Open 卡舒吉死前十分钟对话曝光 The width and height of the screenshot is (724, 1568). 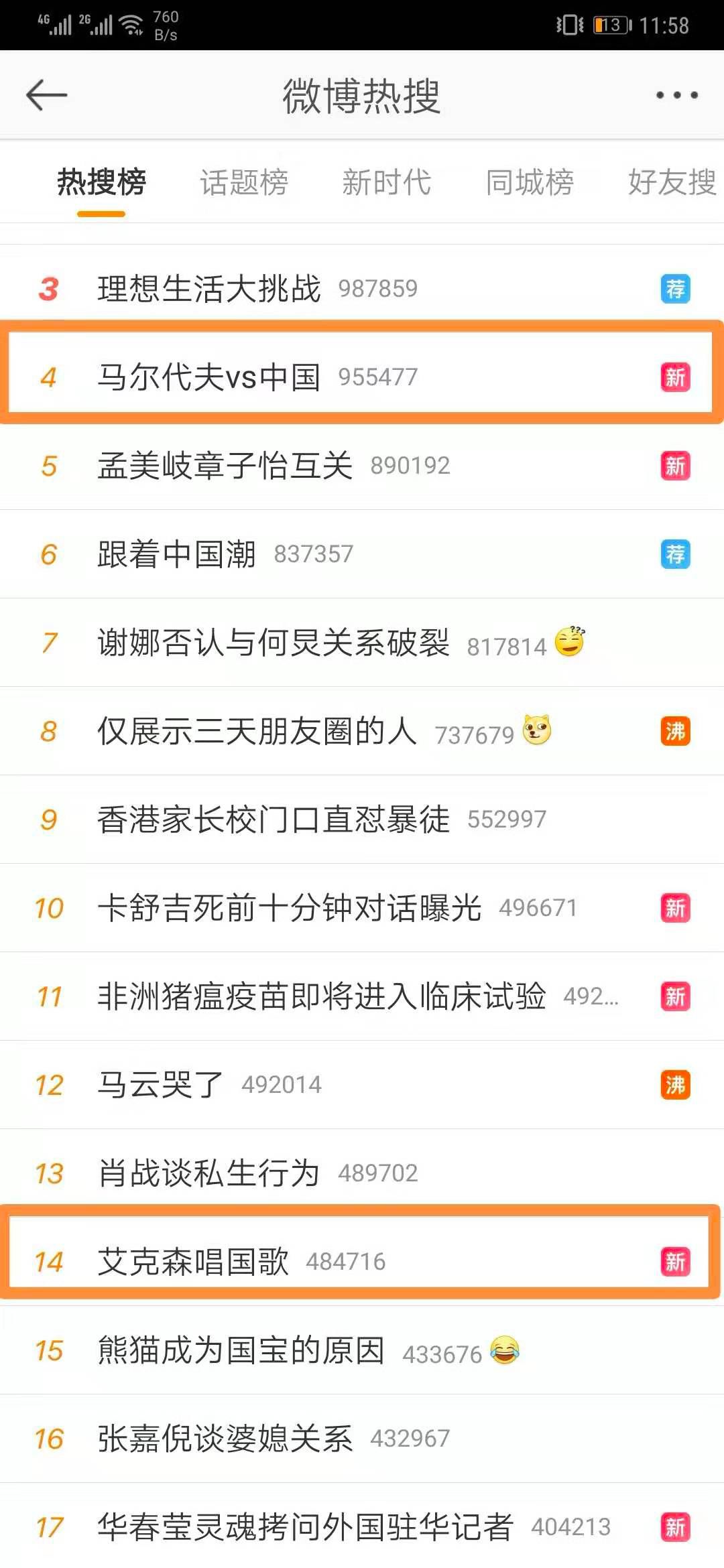tap(362, 908)
